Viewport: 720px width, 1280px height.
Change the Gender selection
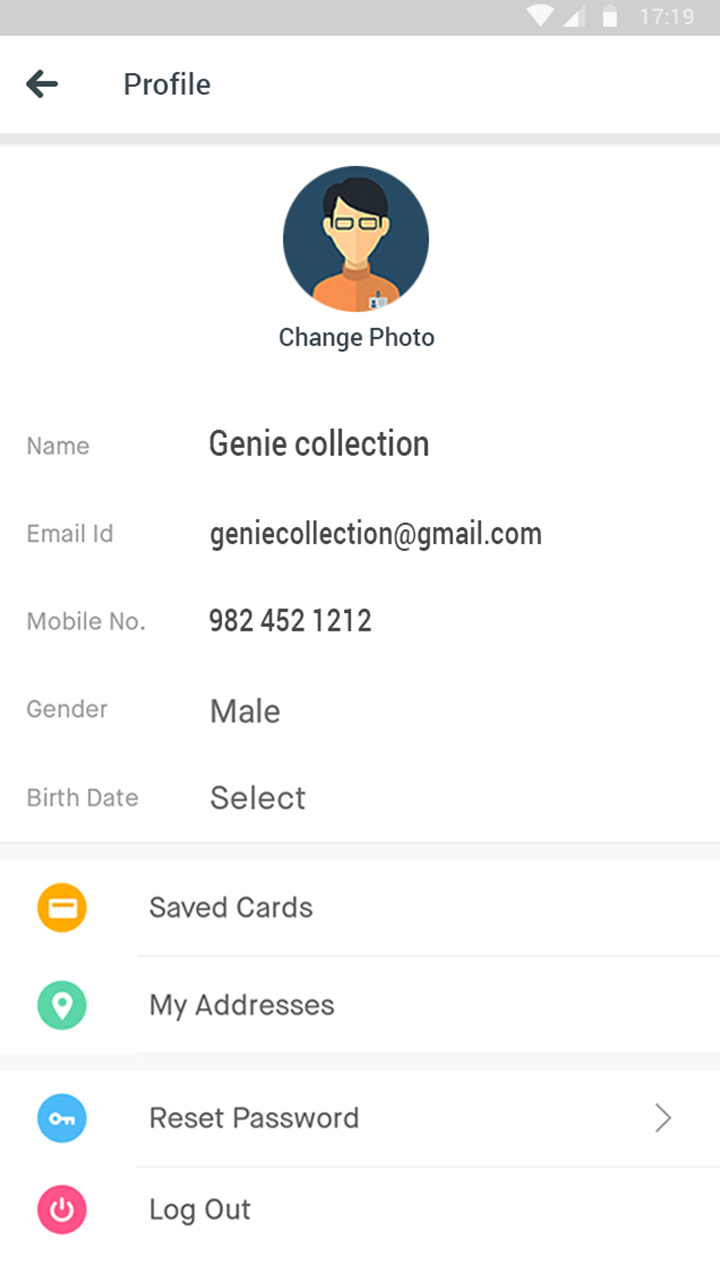pyautogui.click(x=245, y=711)
